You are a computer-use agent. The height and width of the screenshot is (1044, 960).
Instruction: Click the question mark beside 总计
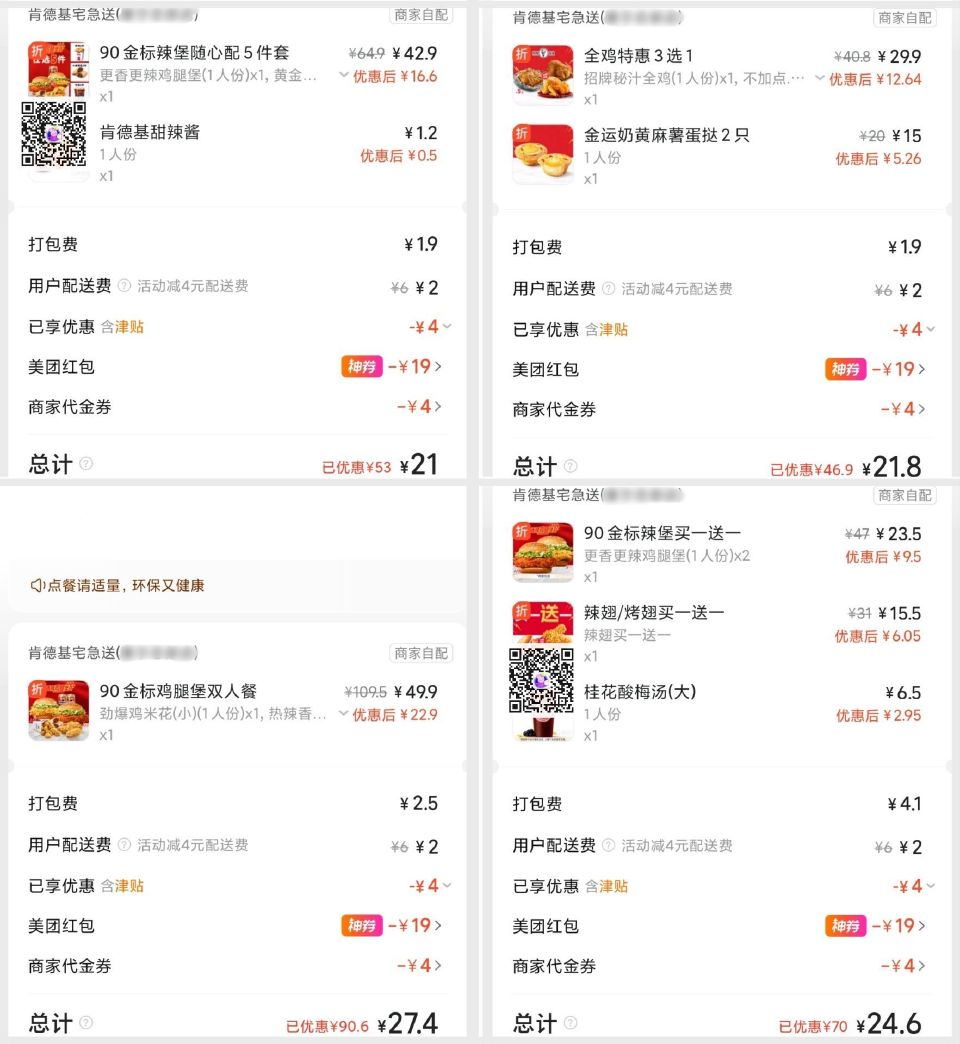click(x=86, y=464)
